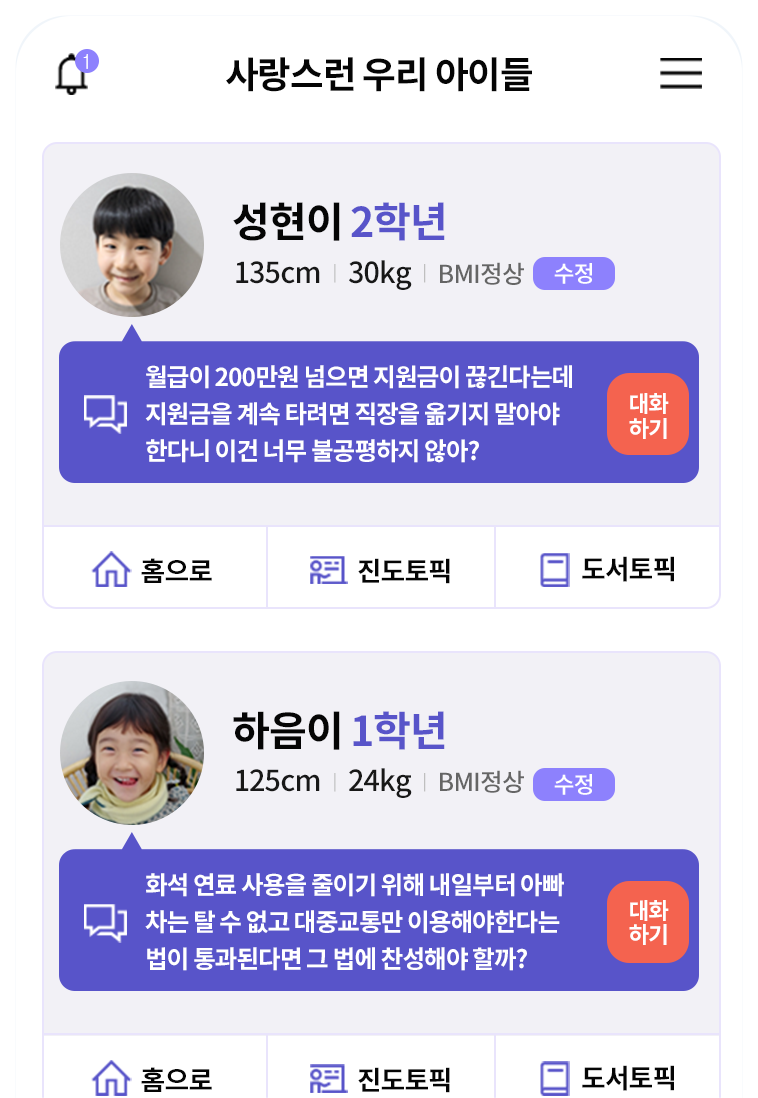
Task: Go to 홈으로 for 성현이
Action: coord(154,569)
